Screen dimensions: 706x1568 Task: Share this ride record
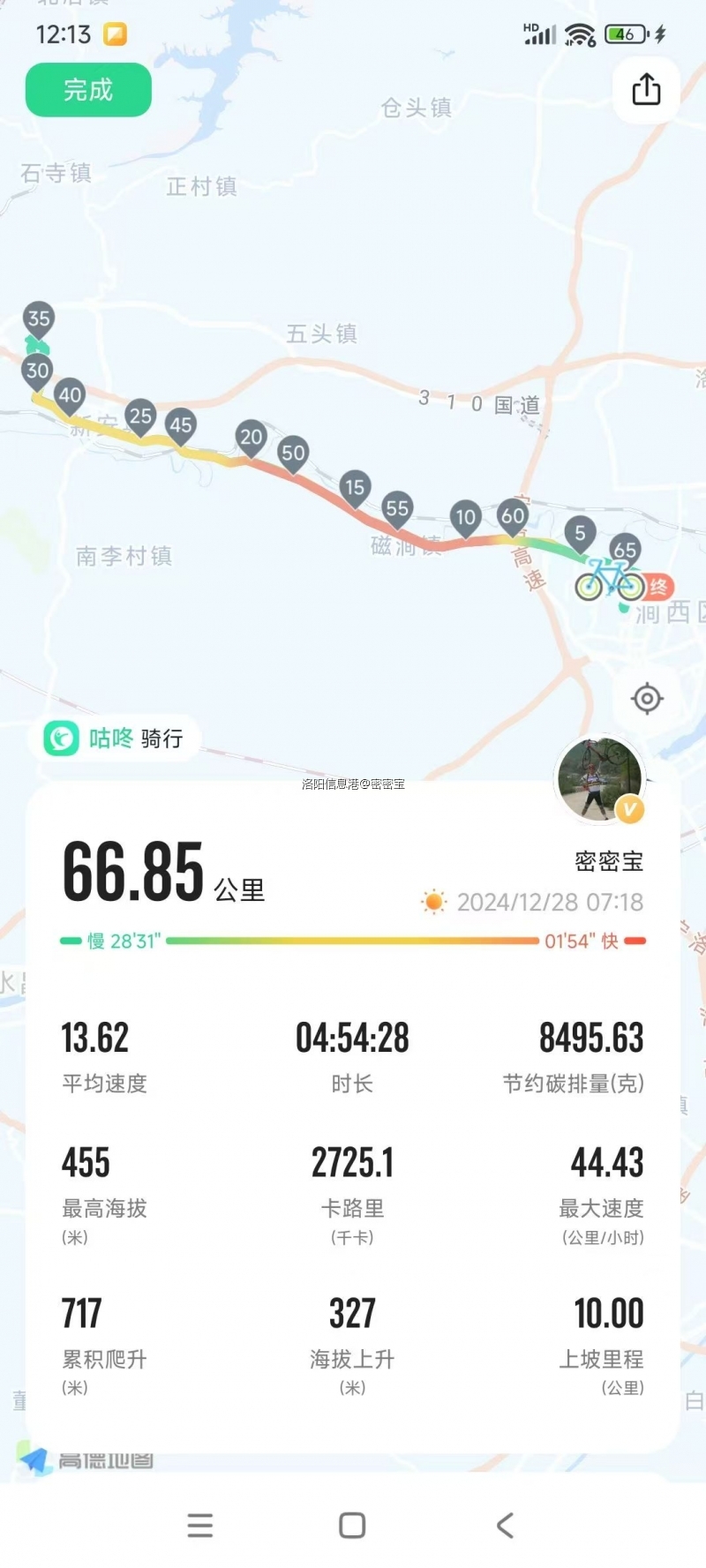[646, 89]
